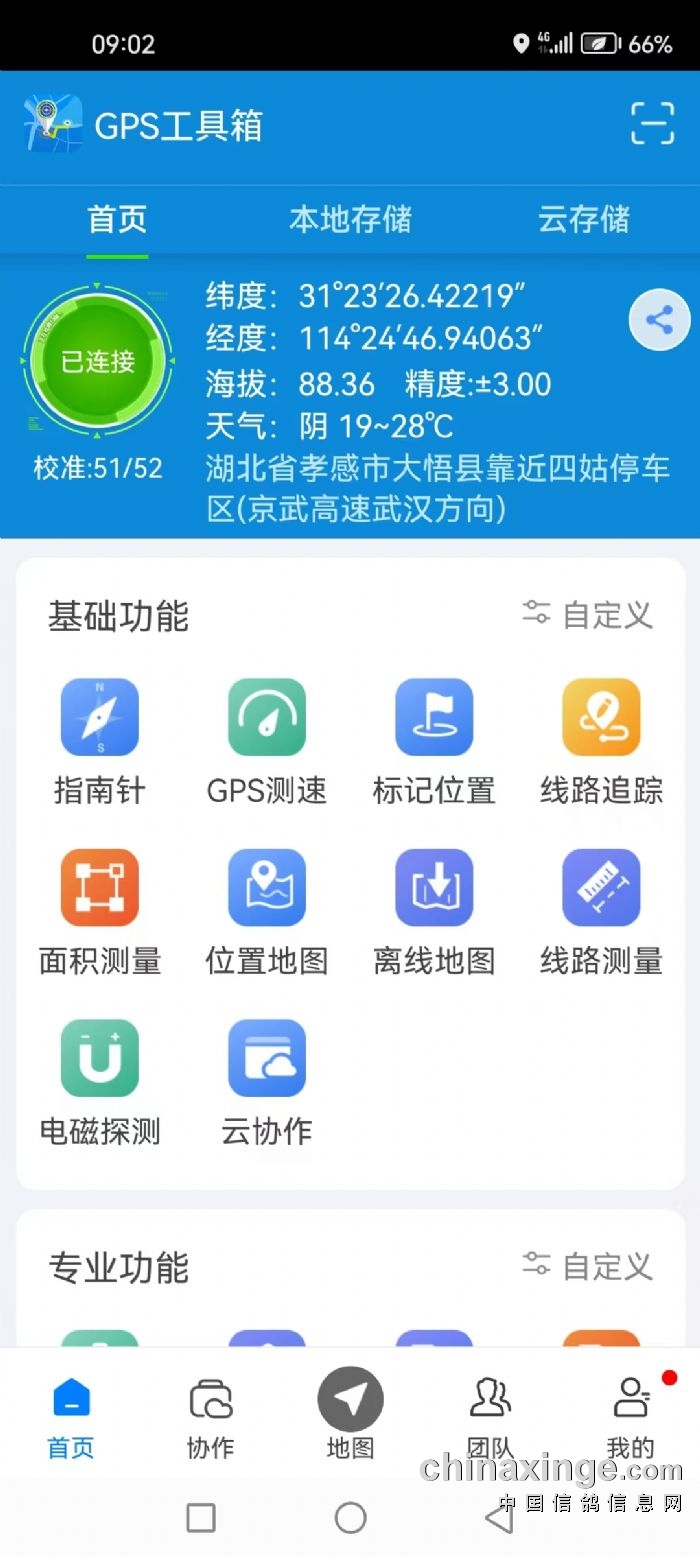Switch to the 云存储 tab
Image resolution: width=700 pixels, height=1556 pixels.
(584, 219)
